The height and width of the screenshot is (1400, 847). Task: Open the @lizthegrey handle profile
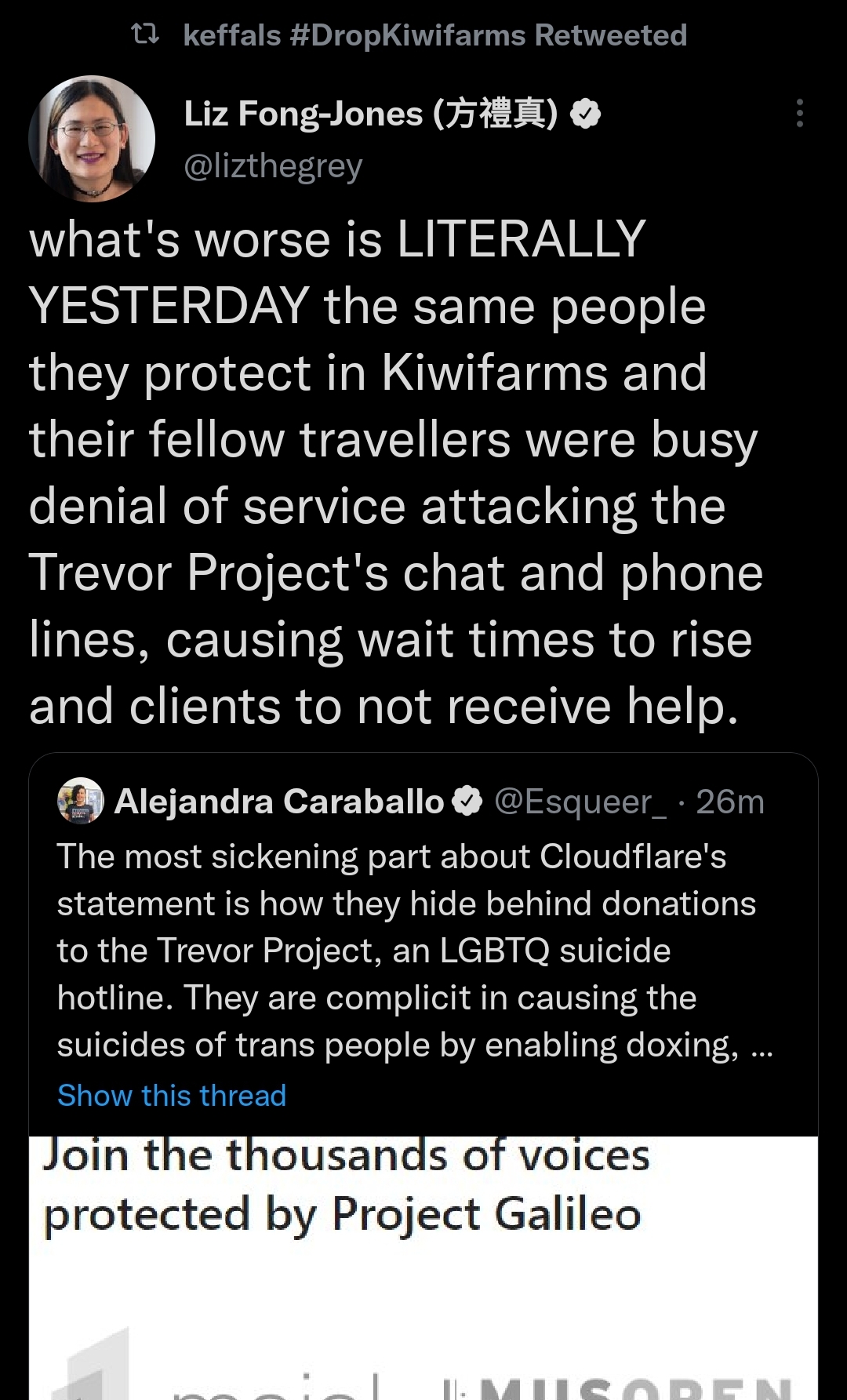point(273,165)
